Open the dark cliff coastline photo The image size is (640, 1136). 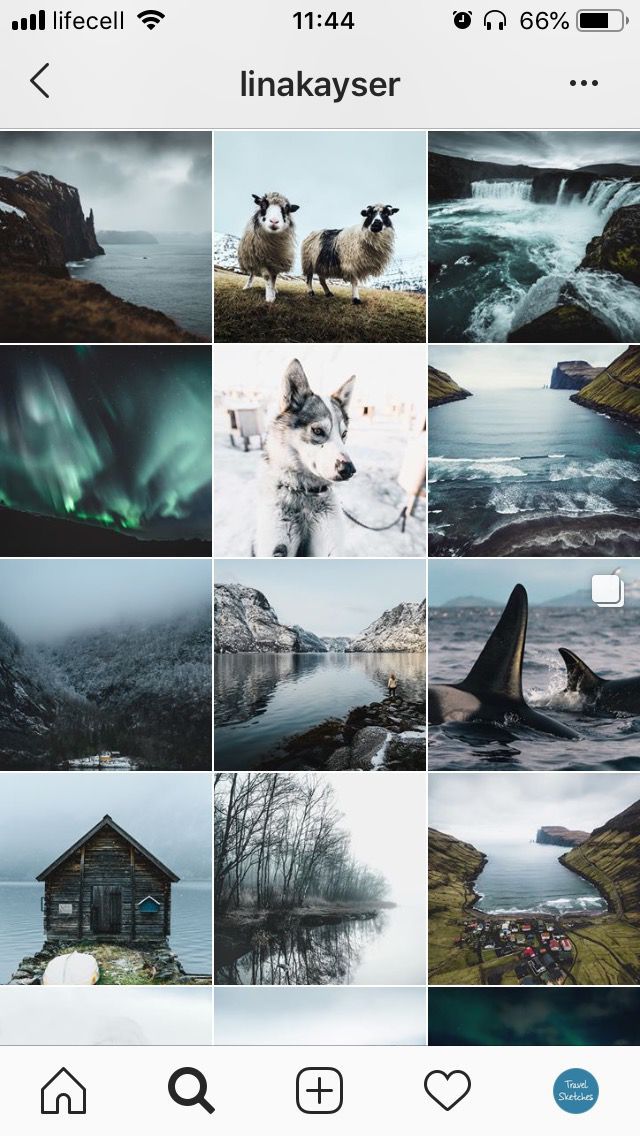[106, 237]
